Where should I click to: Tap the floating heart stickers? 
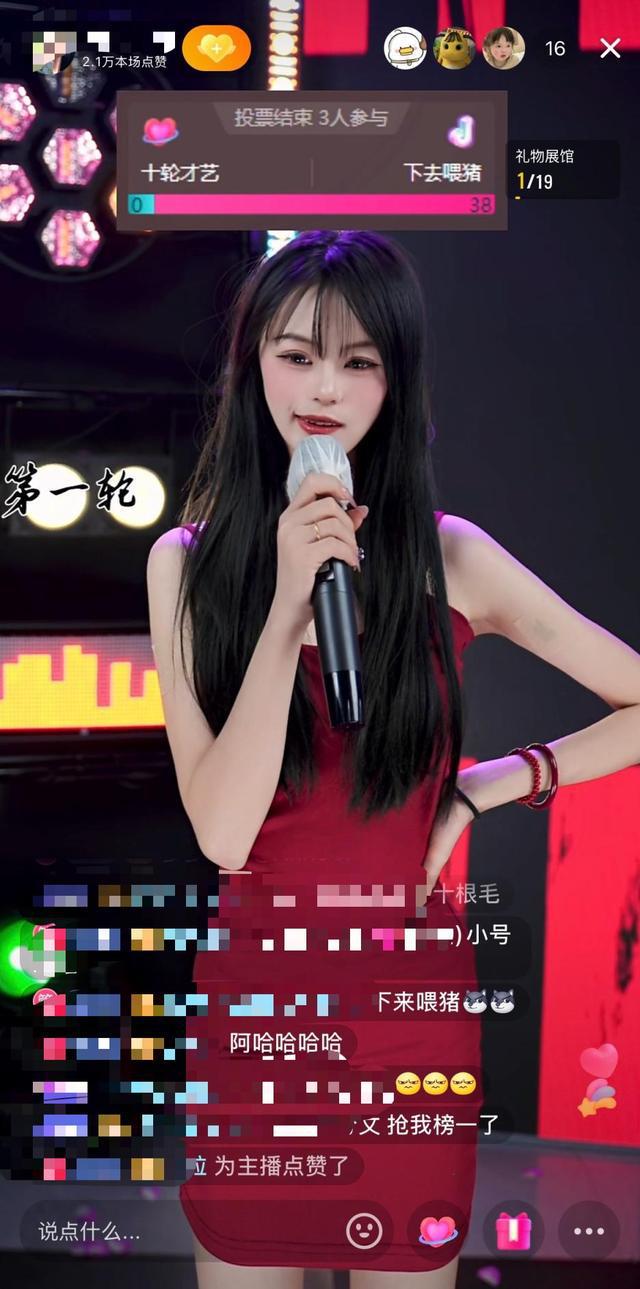(x=597, y=1080)
